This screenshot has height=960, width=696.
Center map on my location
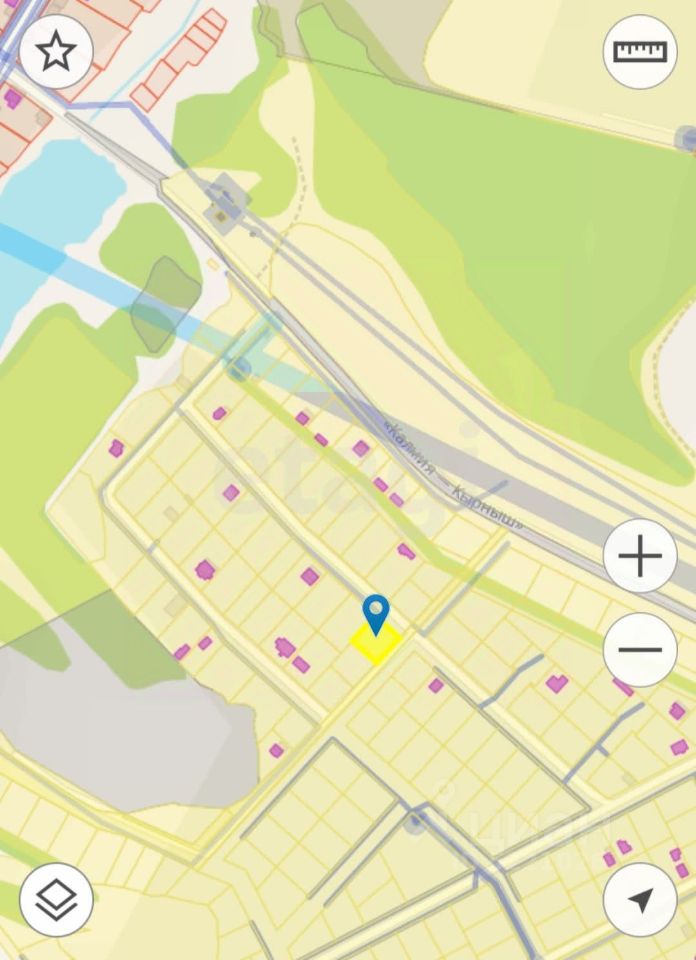pos(640,899)
